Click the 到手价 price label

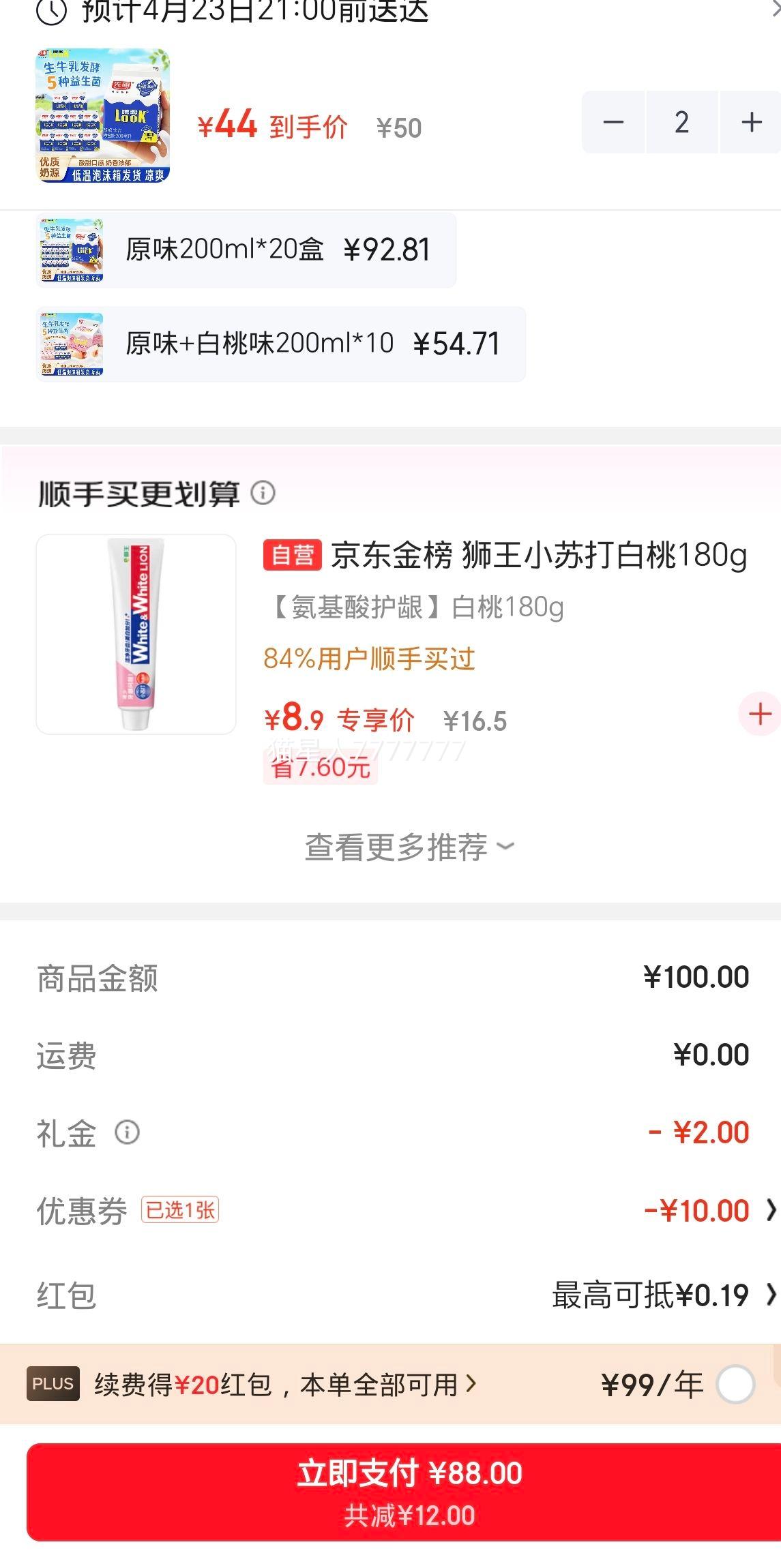click(307, 125)
